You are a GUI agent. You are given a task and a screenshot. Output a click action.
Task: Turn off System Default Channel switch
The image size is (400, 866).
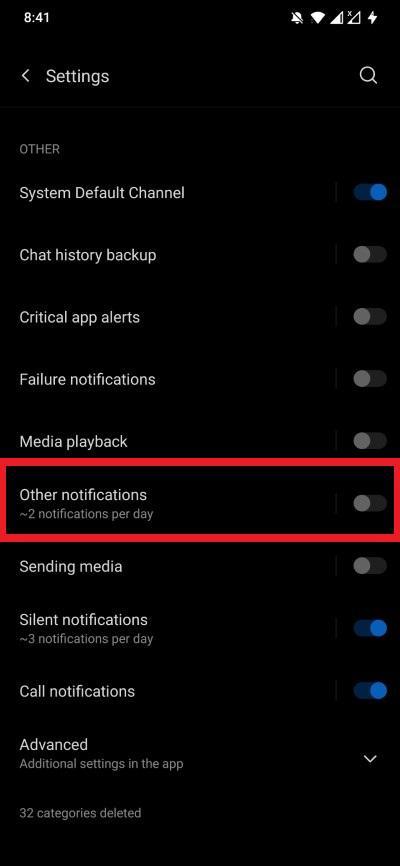point(370,193)
